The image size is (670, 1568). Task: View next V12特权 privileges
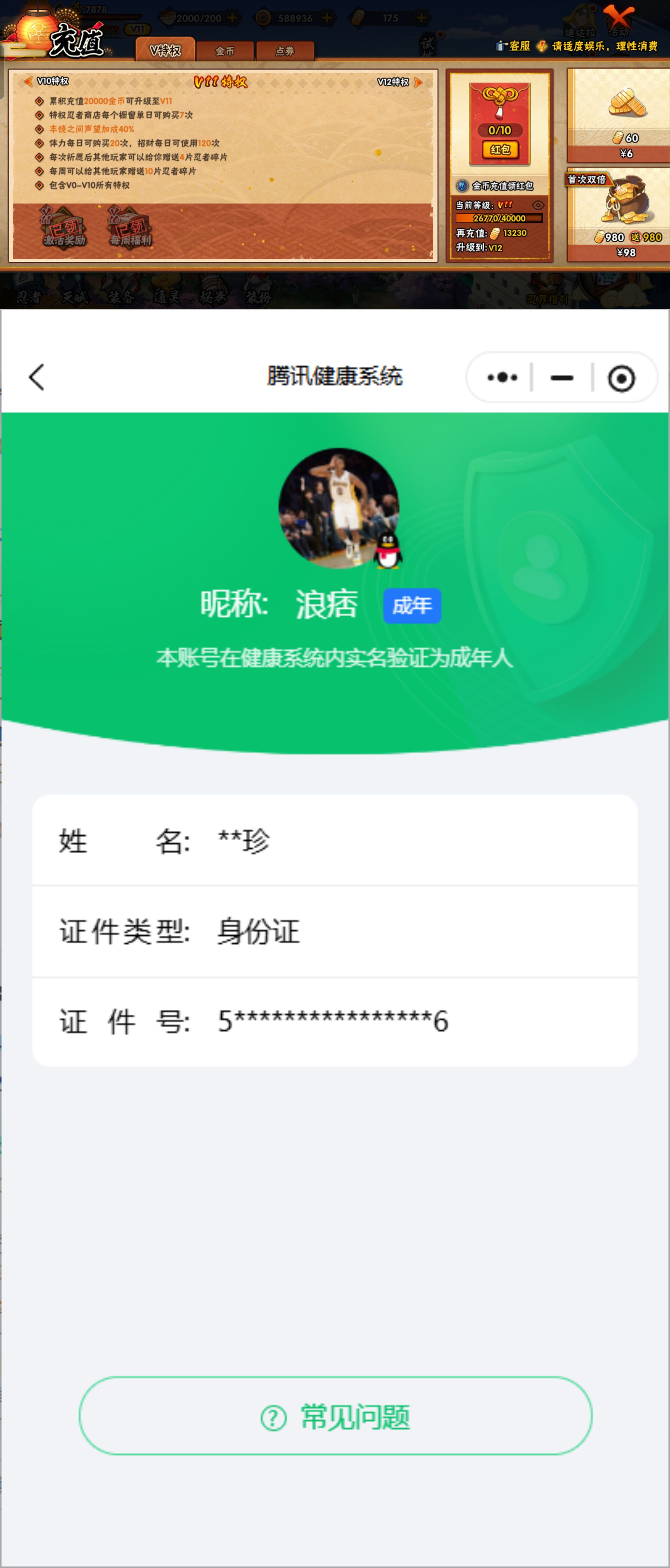399,82
